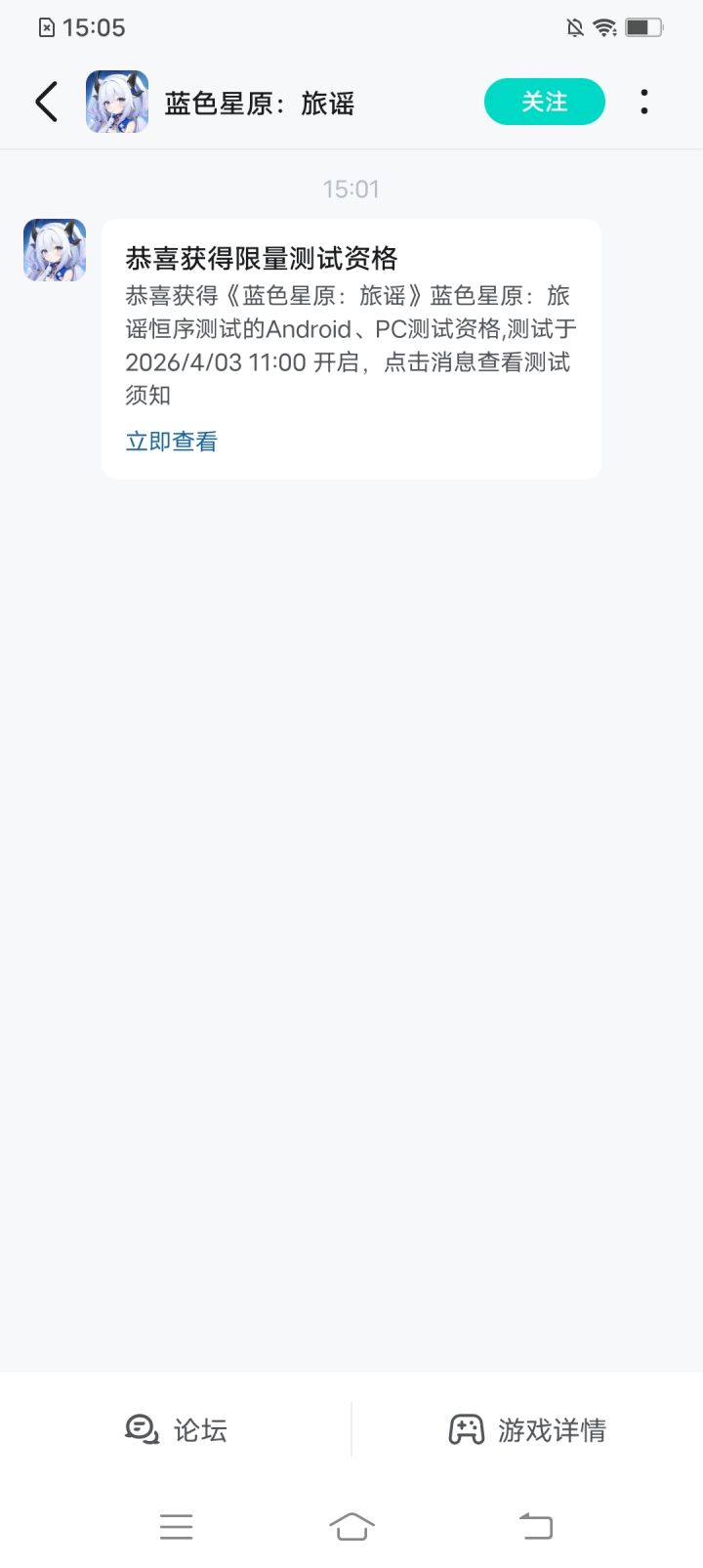This screenshot has height=1568, width=703.
Task: Open the recent apps navigation button
Action: click(x=176, y=1525)
